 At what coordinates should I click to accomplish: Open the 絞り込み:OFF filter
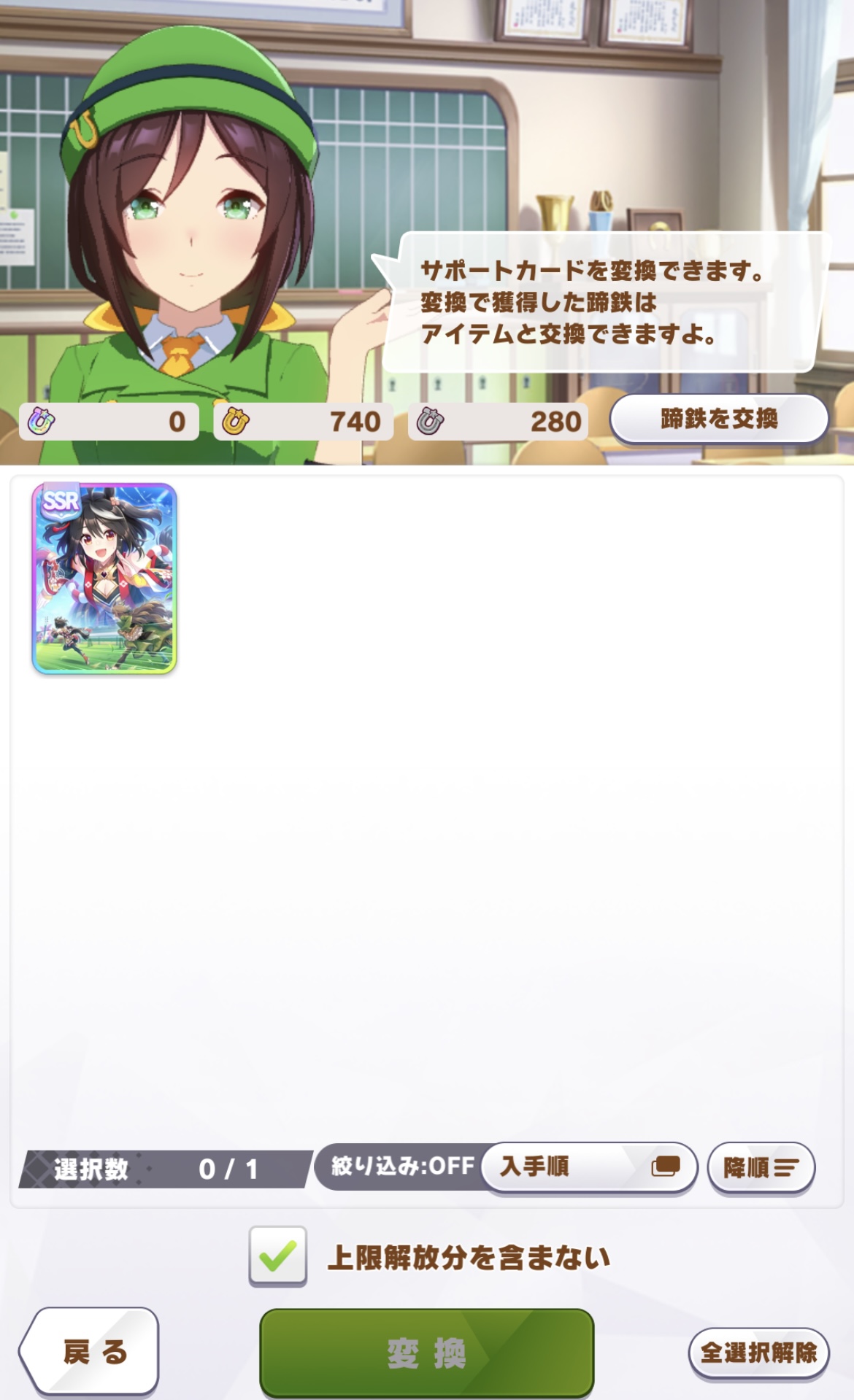coord(403,1166)
